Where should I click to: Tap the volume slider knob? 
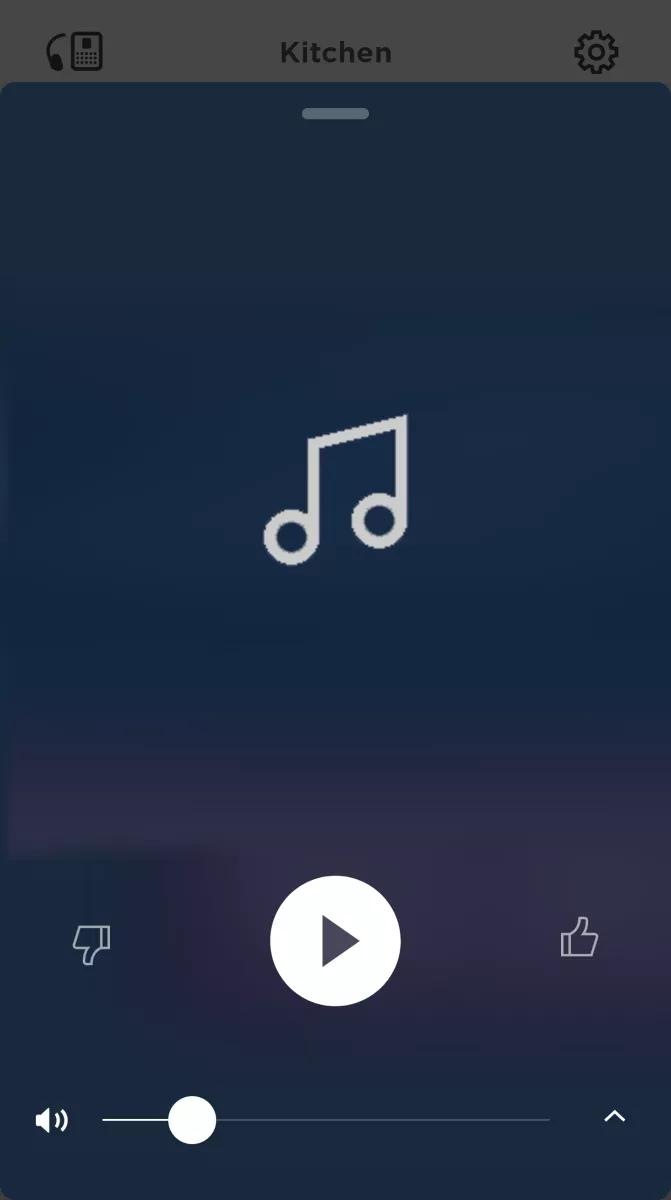pos(192,1120)
